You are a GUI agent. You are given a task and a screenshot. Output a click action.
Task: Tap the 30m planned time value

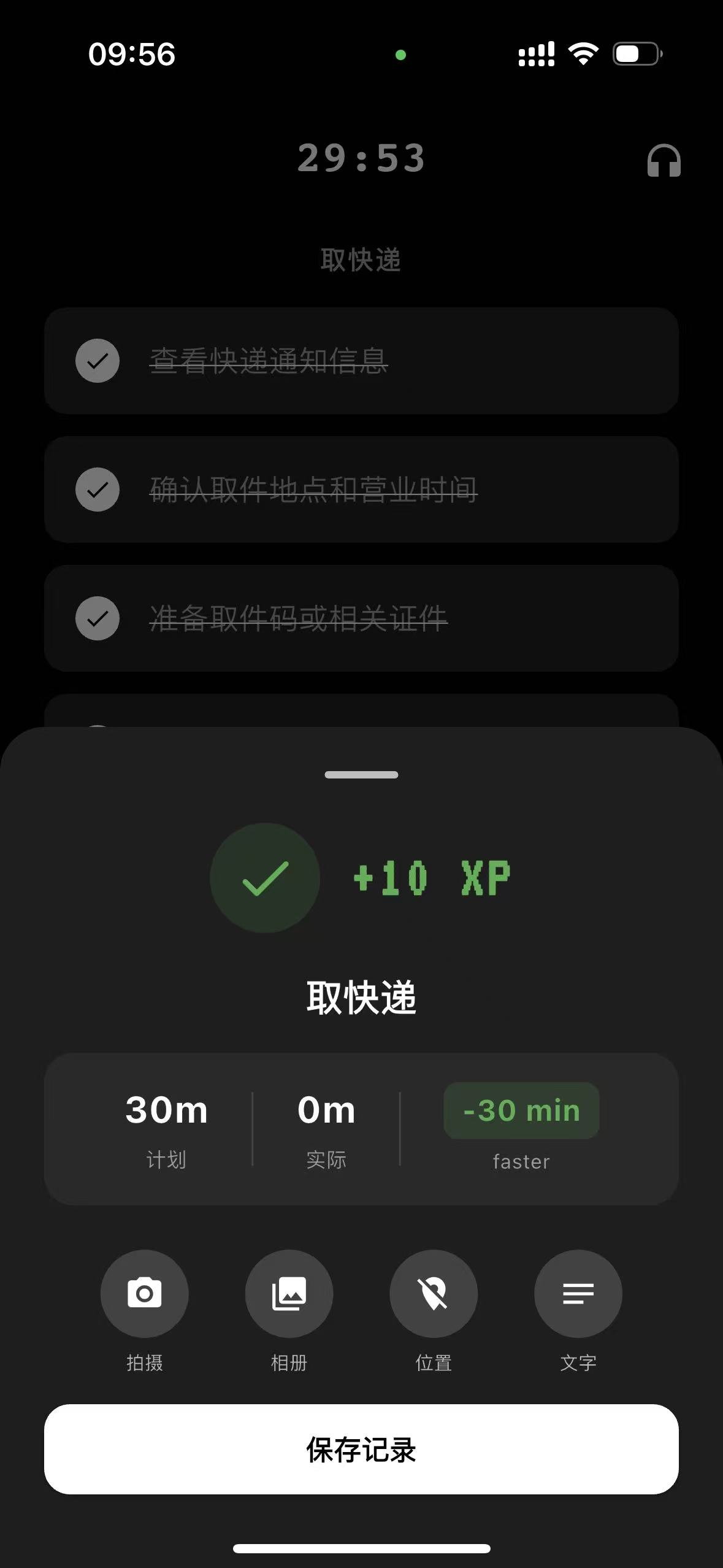[x=166, y=1112]
